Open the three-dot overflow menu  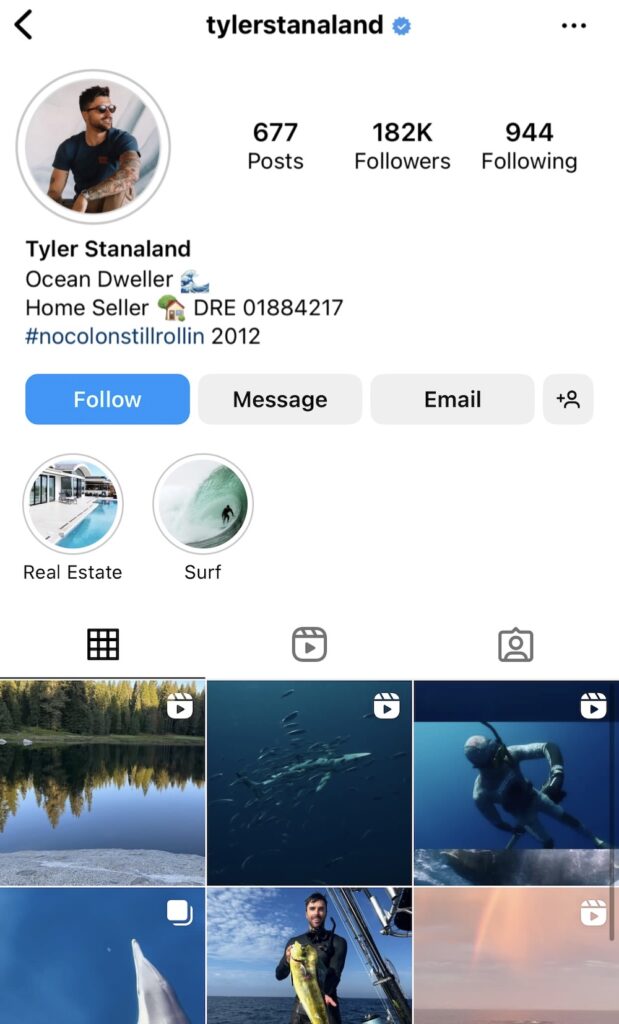(x=574, y=26)
